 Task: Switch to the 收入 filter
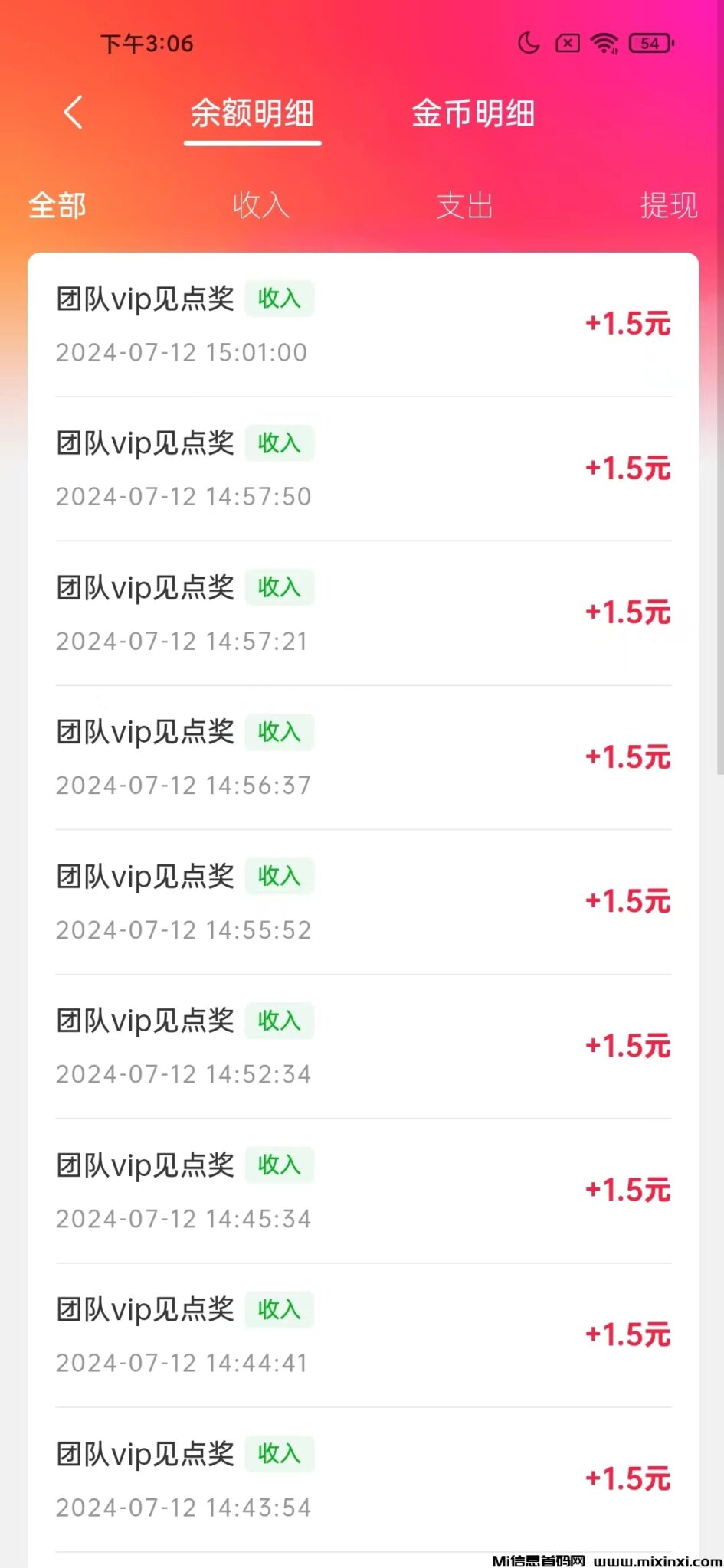260,205
